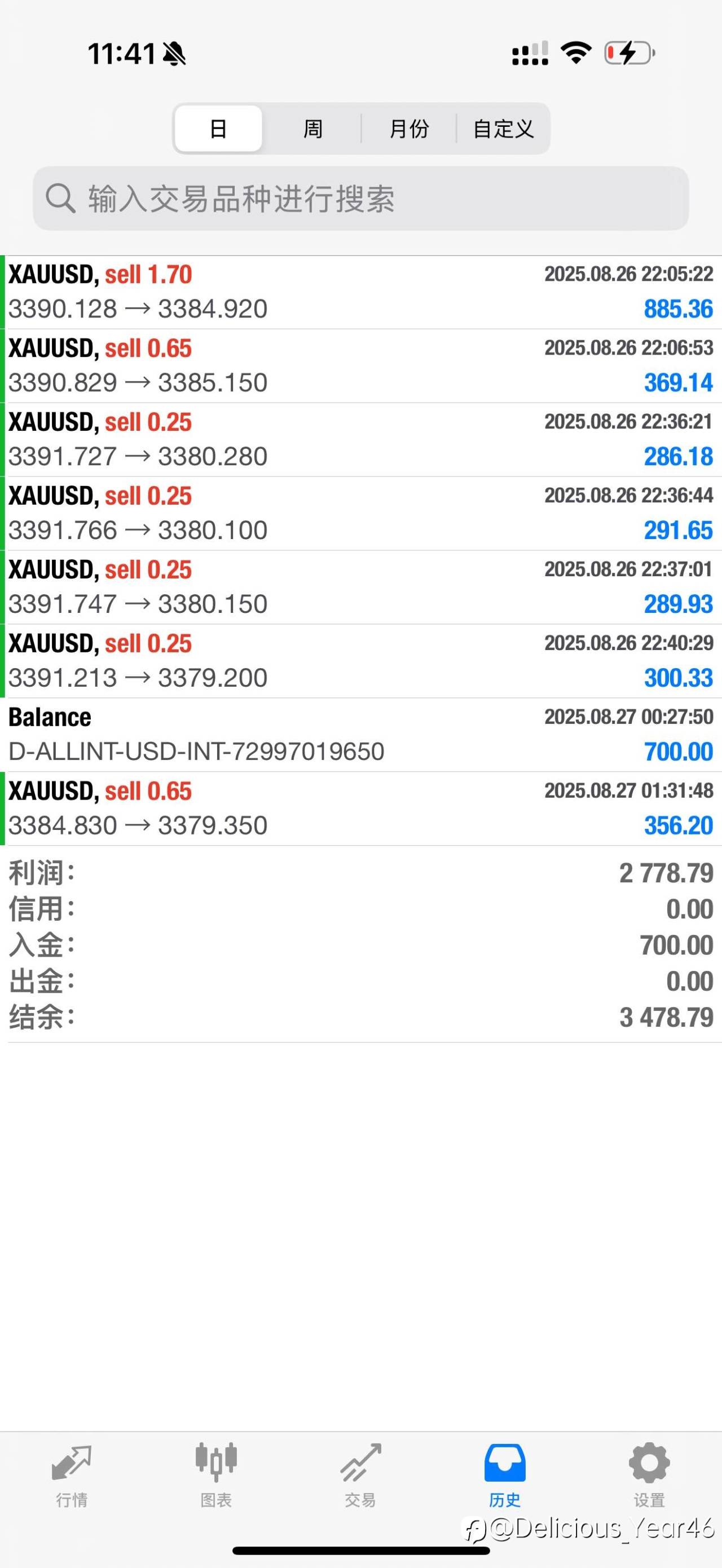Tap the symbol search field
722x1568 pixels.
coord(361,198)
